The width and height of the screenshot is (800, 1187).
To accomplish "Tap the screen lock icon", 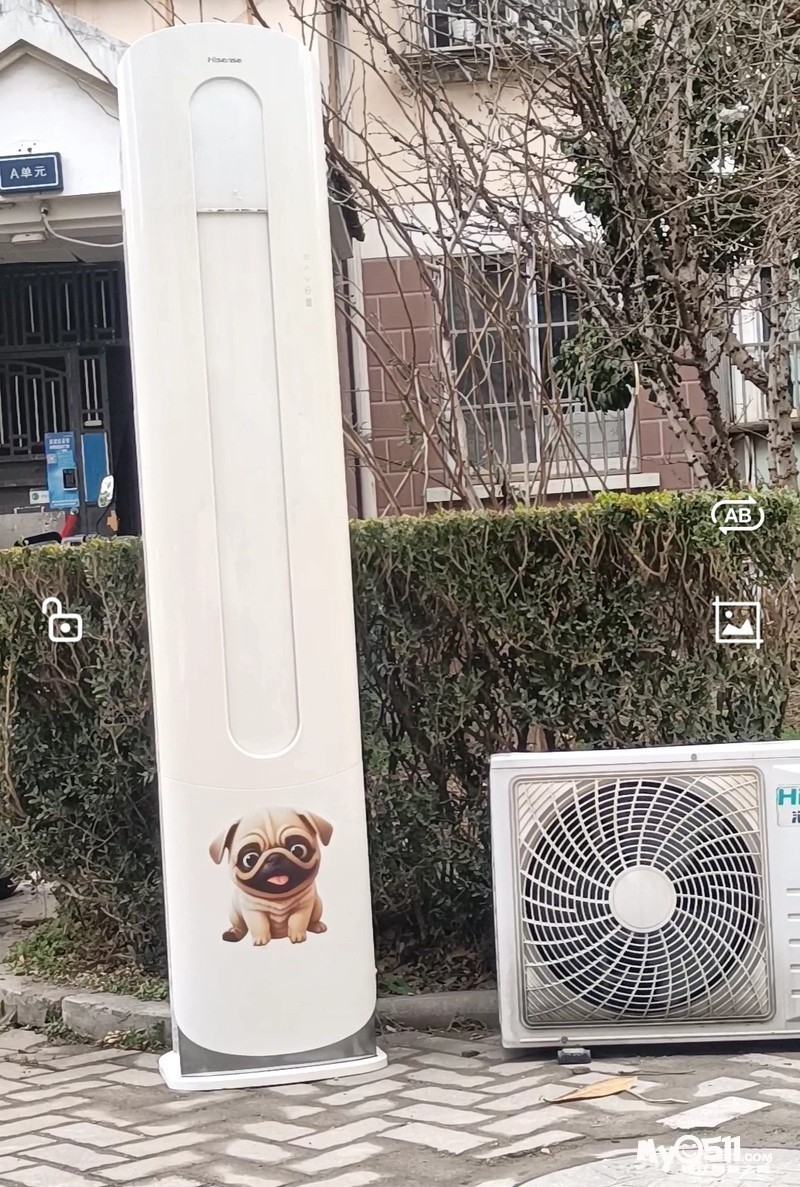I will click(x=61, y=620).
